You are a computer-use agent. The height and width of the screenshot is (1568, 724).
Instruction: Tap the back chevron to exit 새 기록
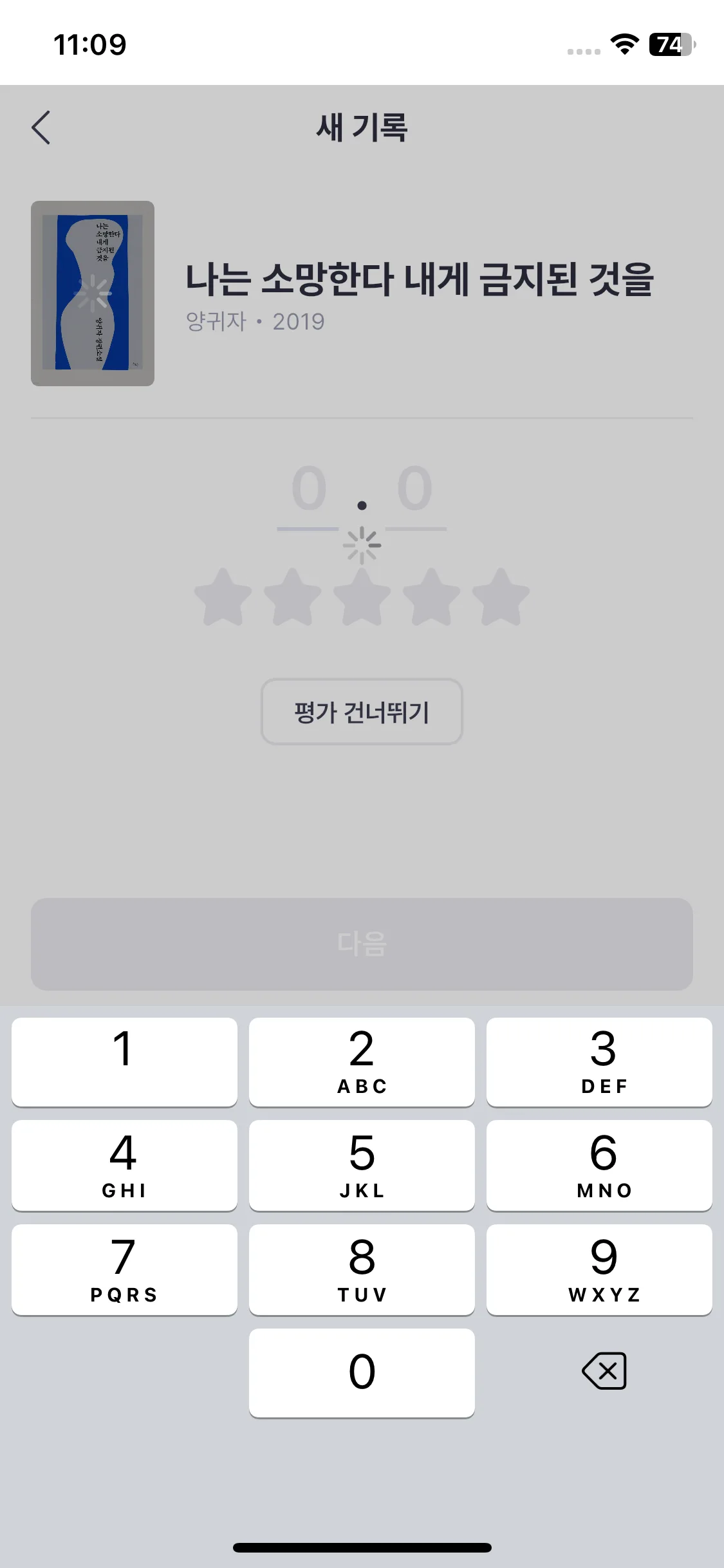[x=41, y=127]
